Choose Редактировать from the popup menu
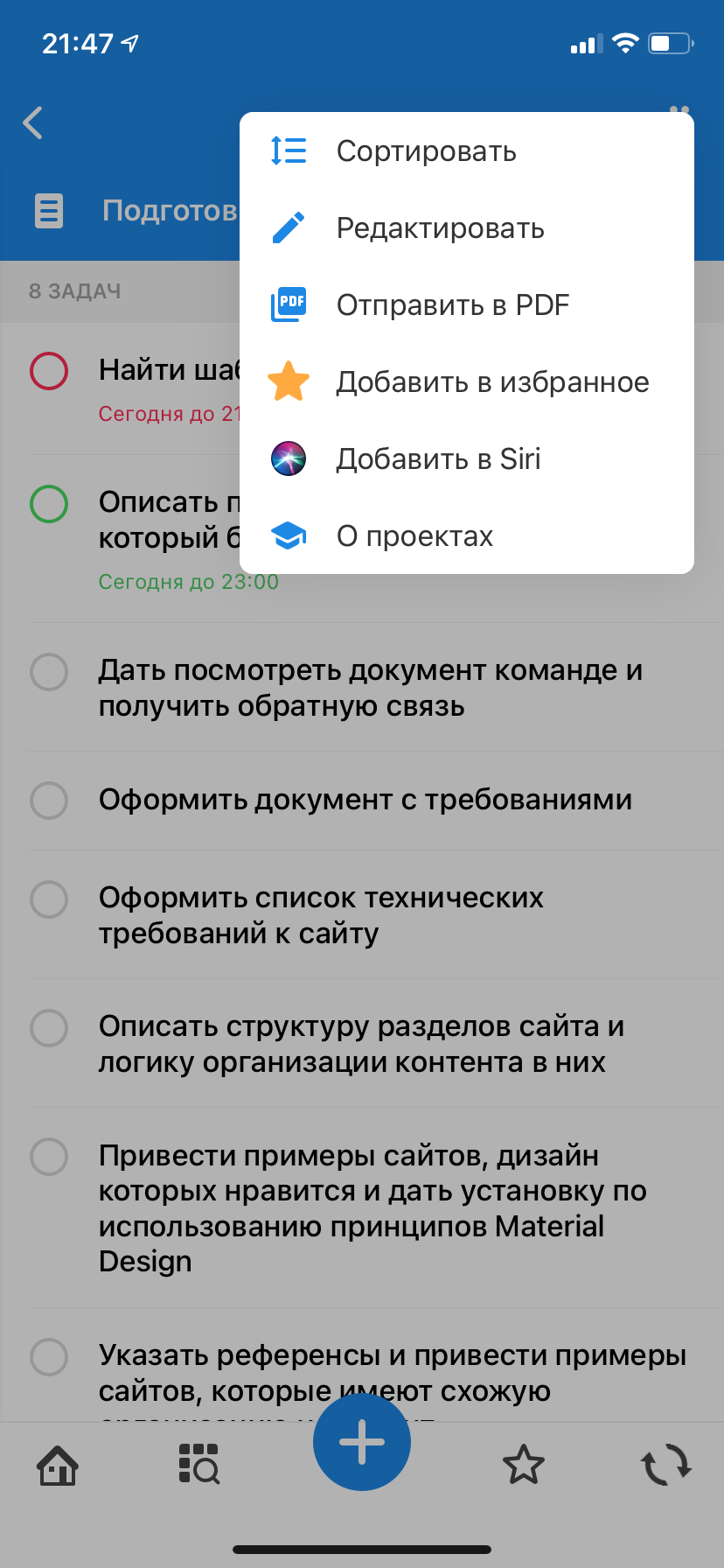 coord(440,228)
